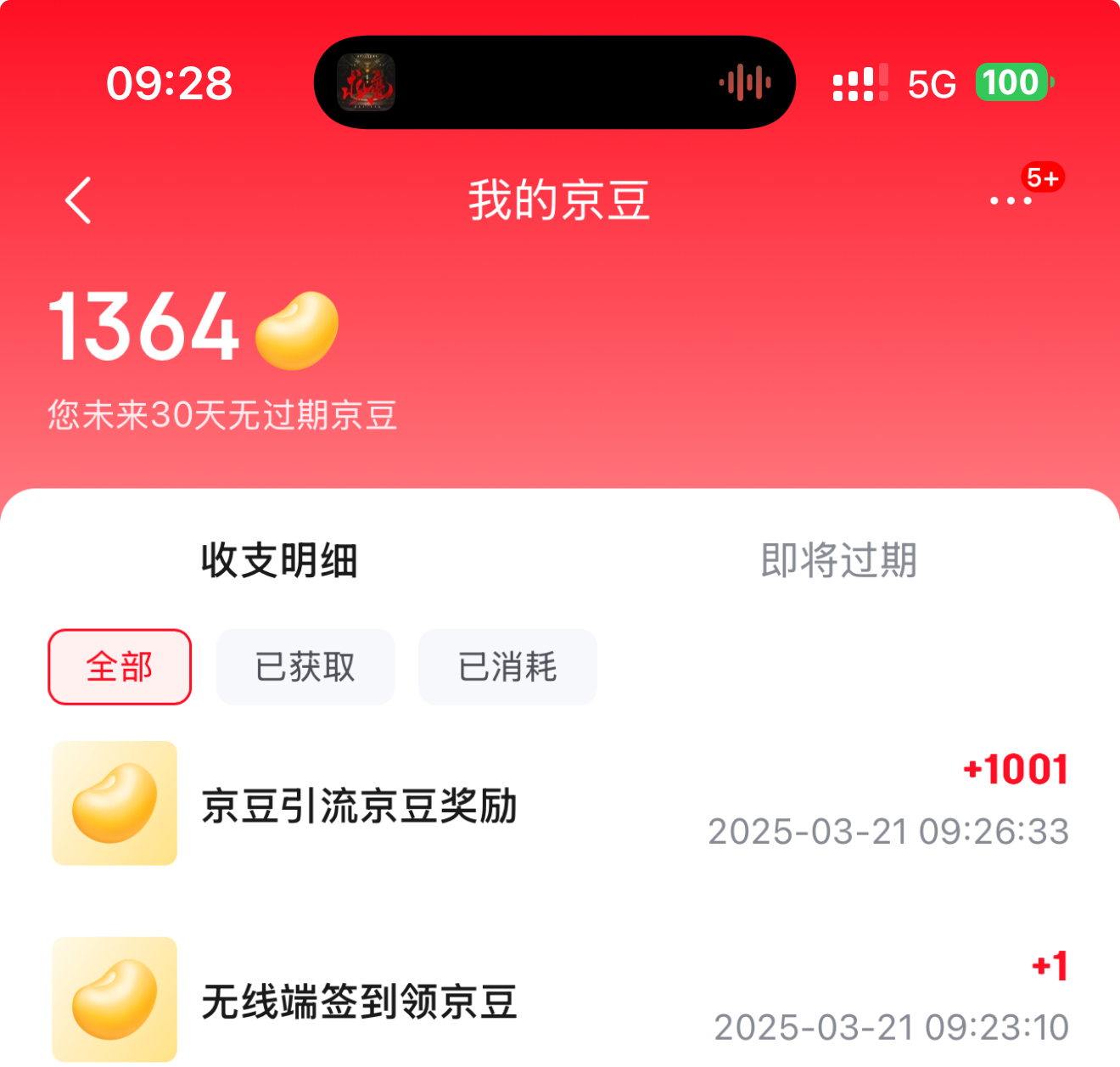
Task: Switch to the 即将过期 tab
Action: [x=838, y=560]
